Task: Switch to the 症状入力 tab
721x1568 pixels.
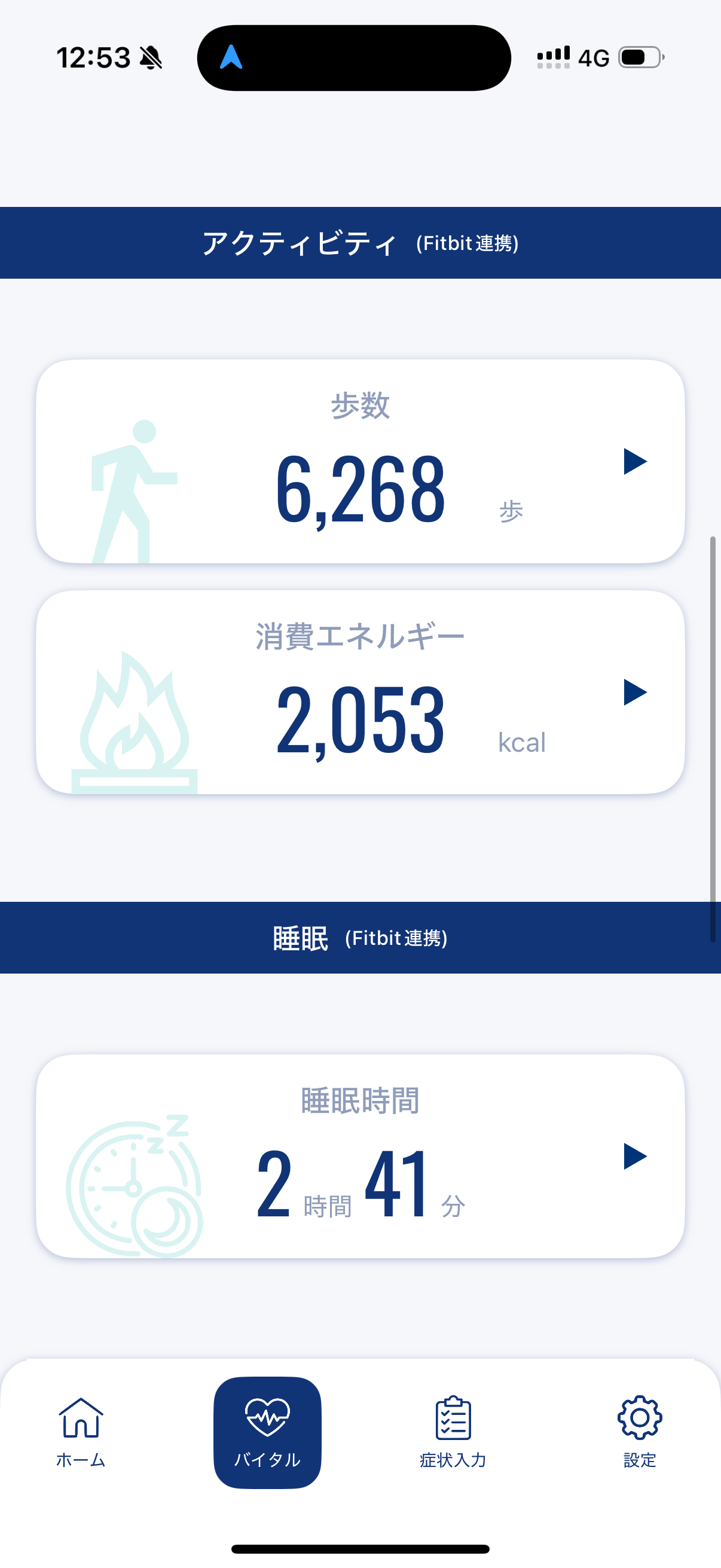Action: click(x=453, y=1432)
